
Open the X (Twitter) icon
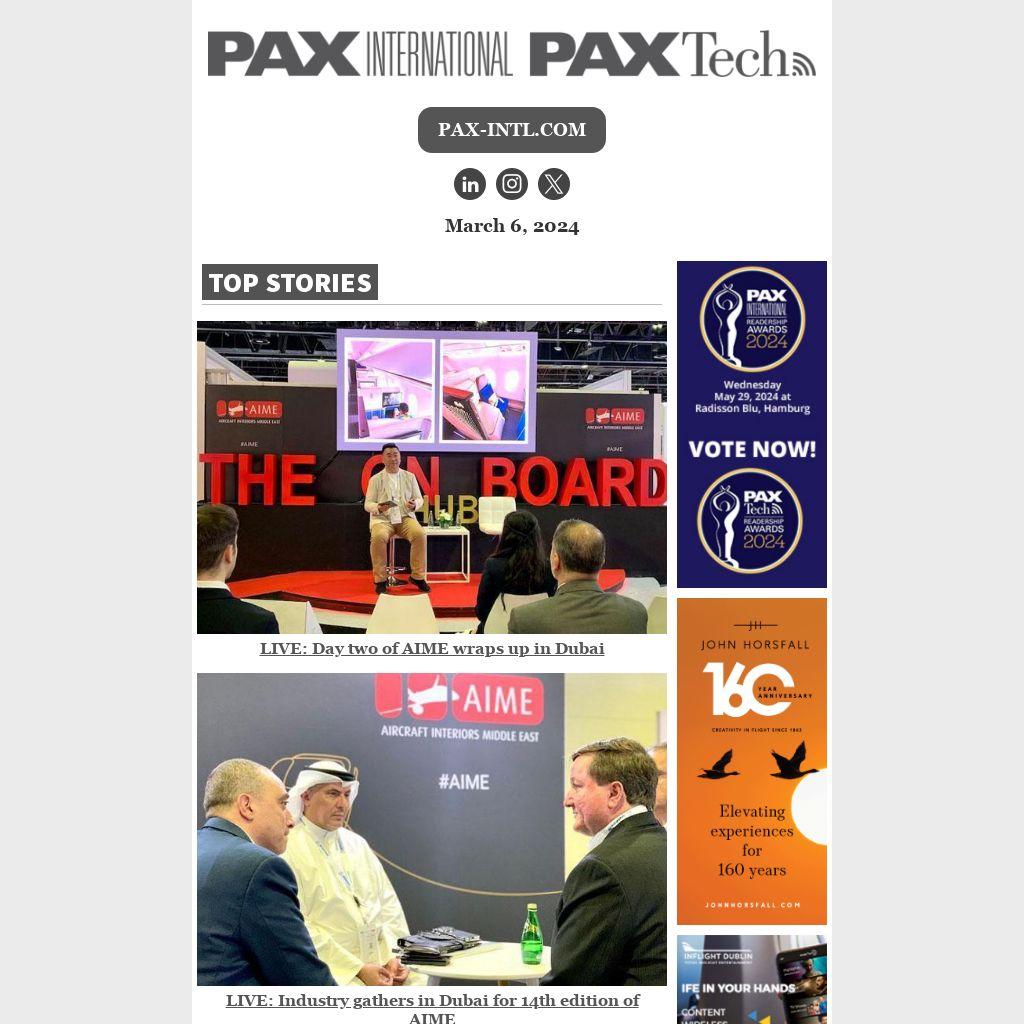(x=554, y=184)
